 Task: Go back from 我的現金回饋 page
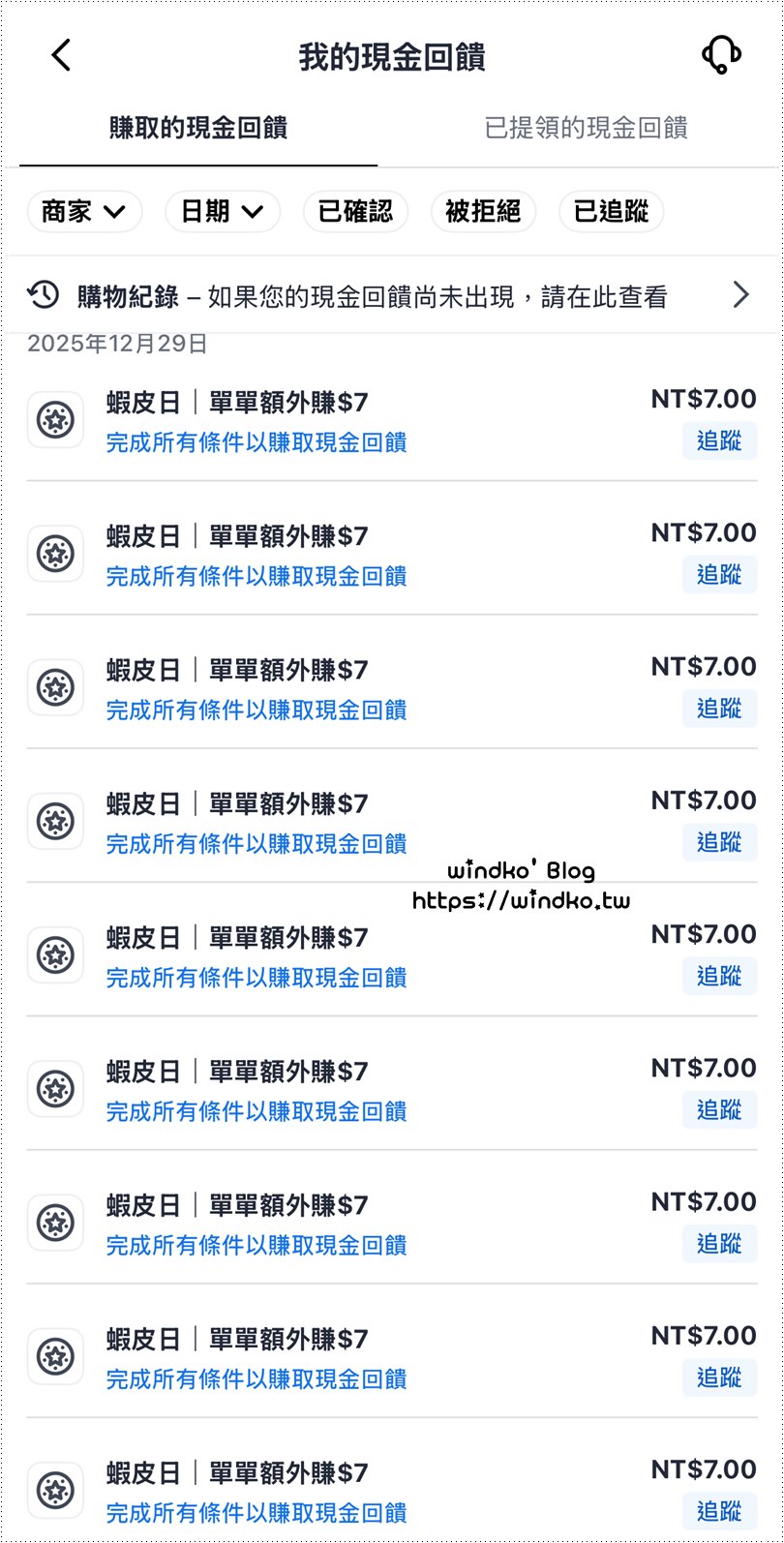[61, 56]
